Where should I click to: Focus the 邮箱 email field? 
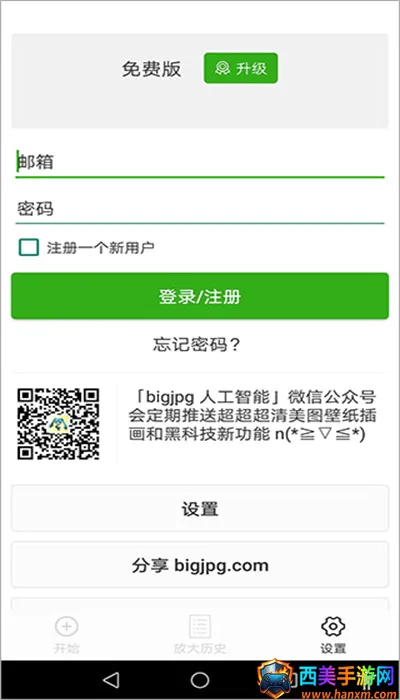(200, 162)
